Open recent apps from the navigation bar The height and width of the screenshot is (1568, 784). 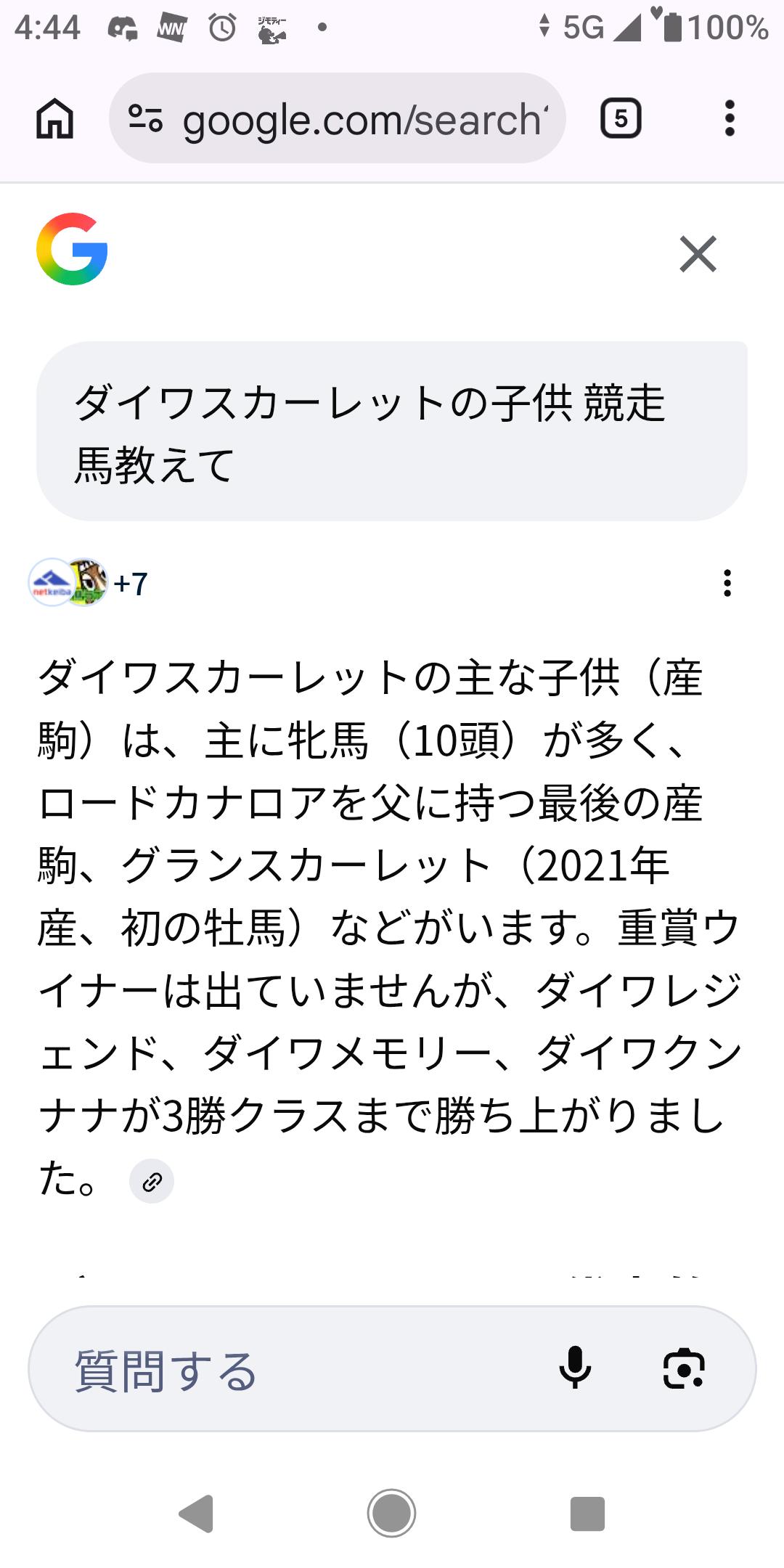tap(587, 1514)
